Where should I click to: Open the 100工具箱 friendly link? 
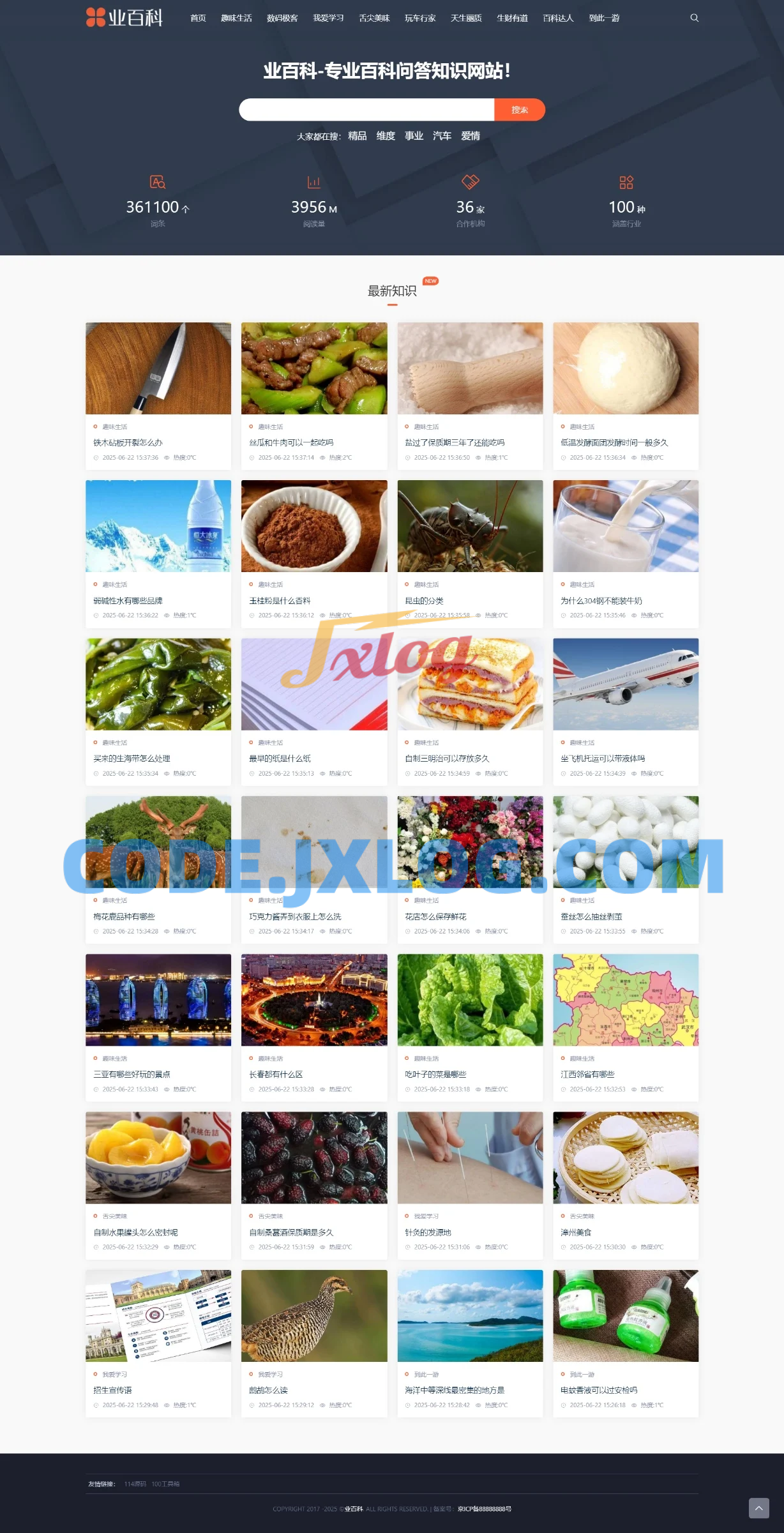point(165,1484)
